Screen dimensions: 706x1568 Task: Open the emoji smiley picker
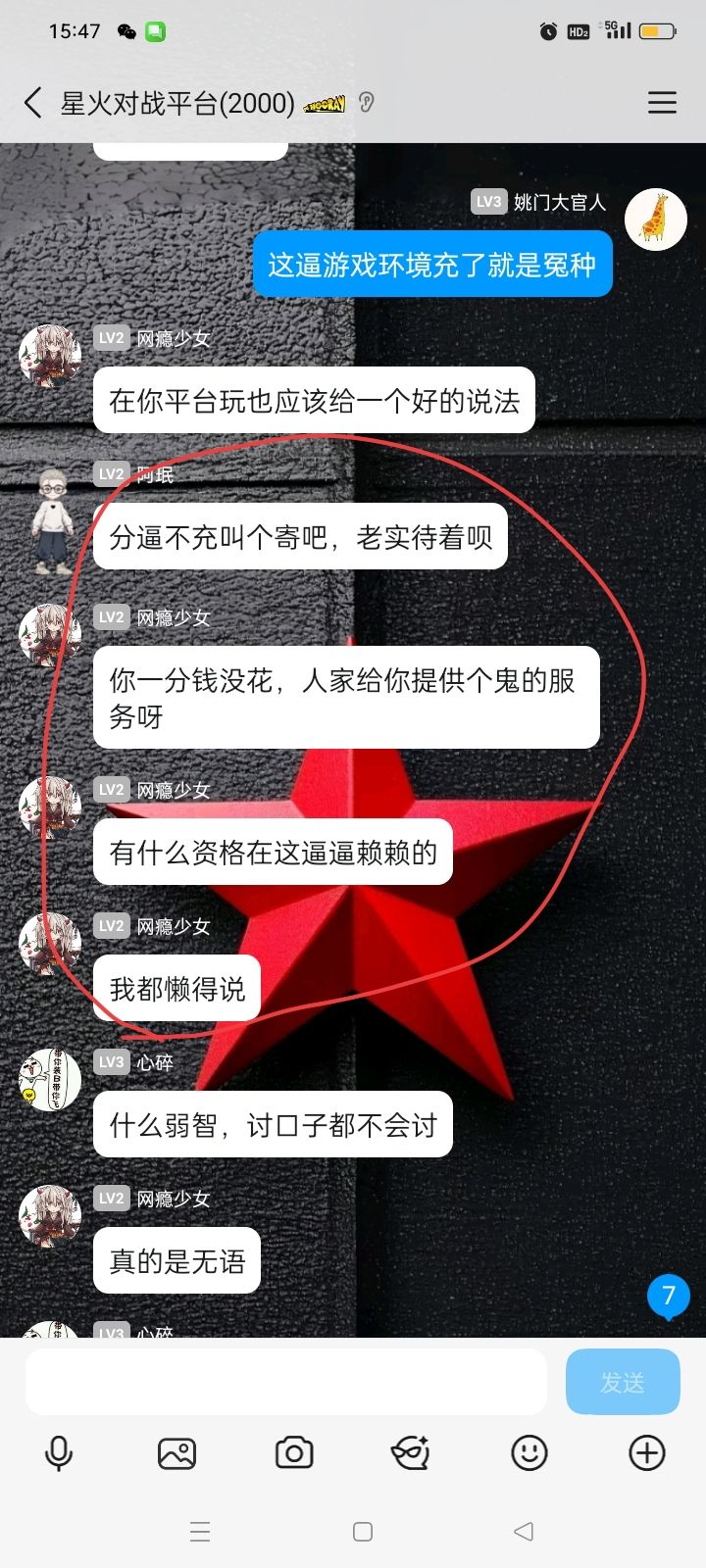529,1452
